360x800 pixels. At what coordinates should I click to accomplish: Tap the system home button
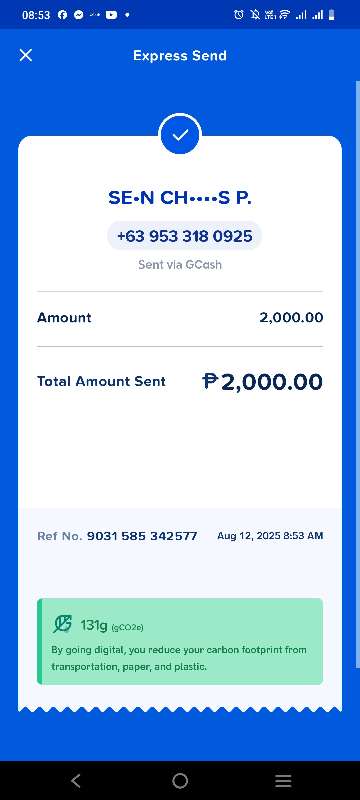click(x=180, y=781)
